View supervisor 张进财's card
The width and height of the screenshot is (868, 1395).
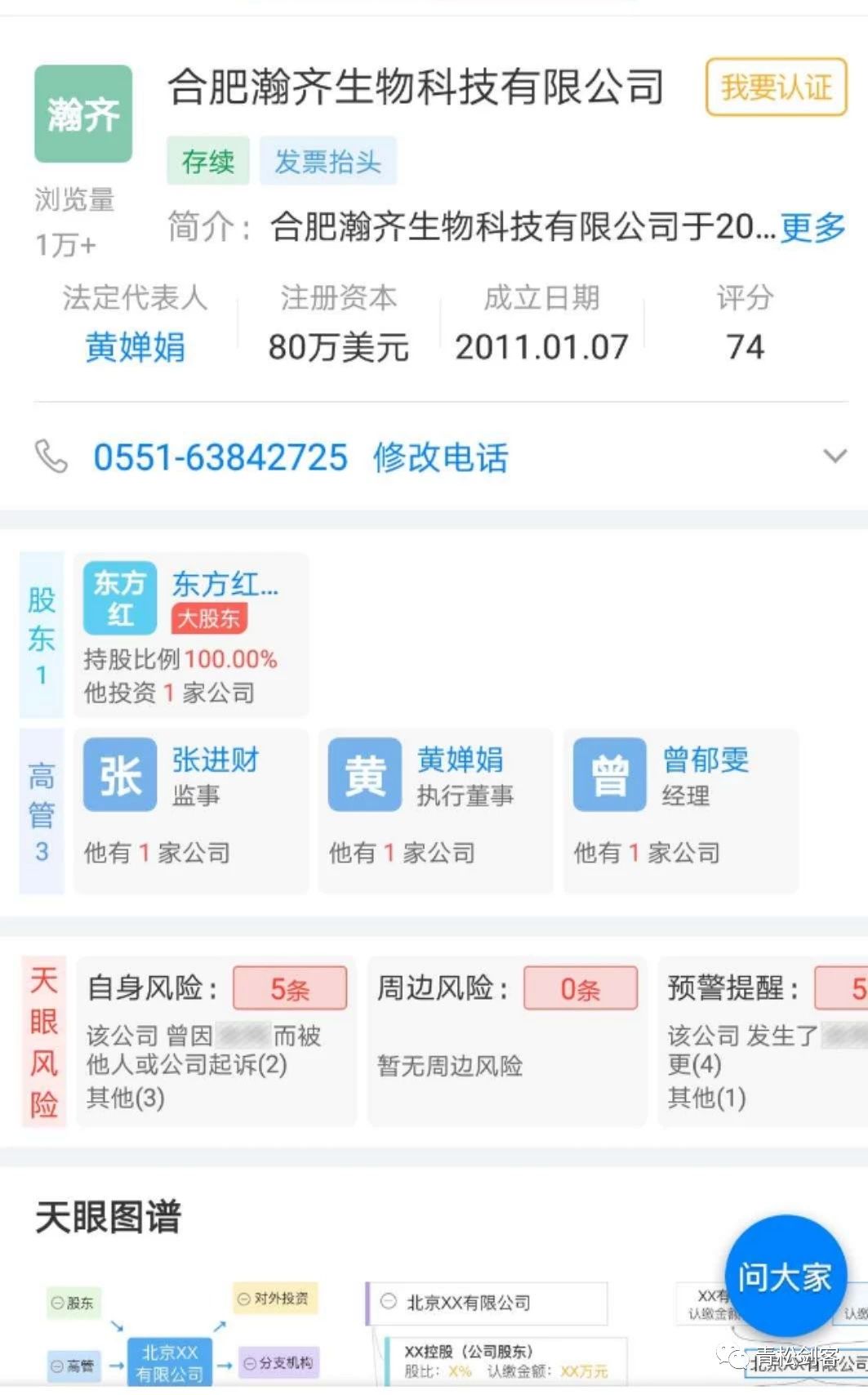[191, 809]
